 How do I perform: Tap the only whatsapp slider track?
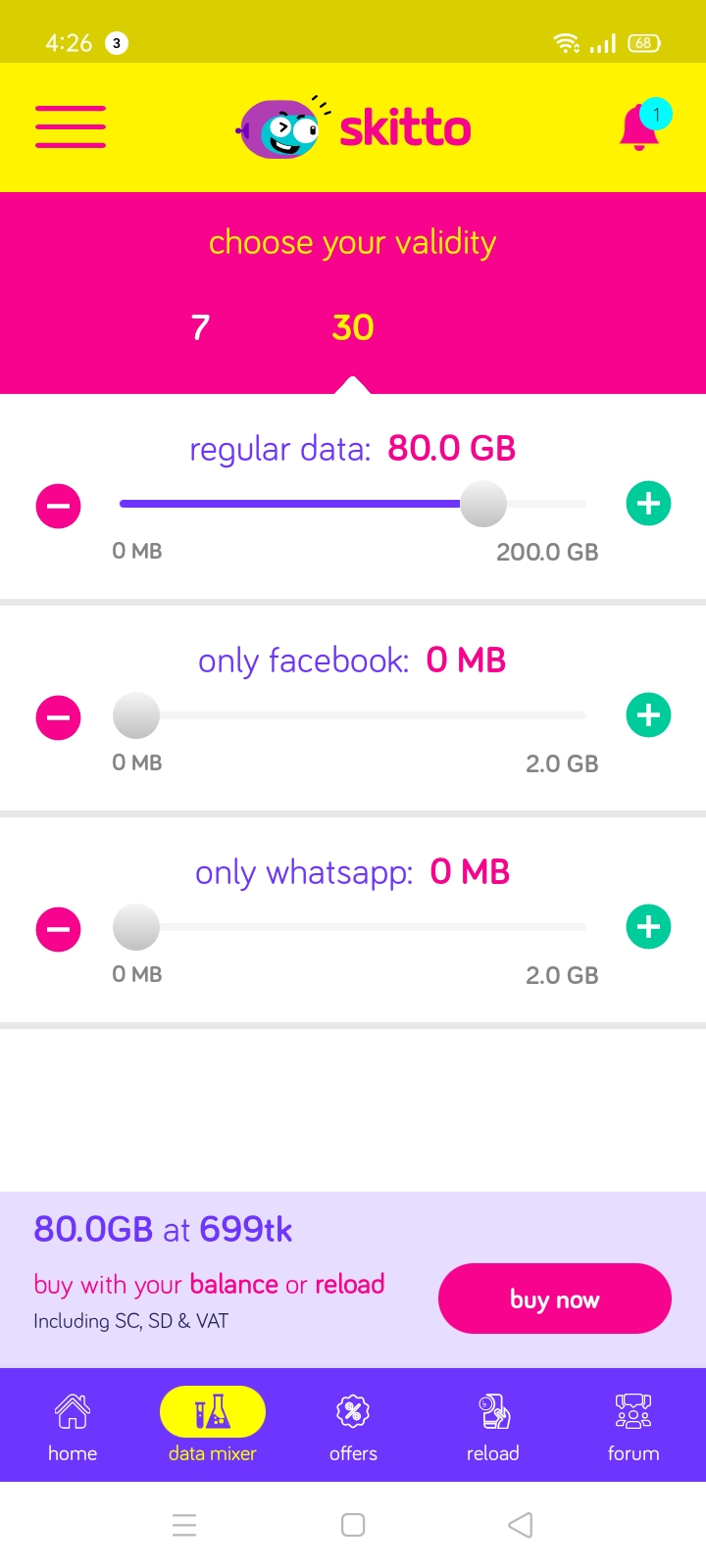[x=353, y=927]
